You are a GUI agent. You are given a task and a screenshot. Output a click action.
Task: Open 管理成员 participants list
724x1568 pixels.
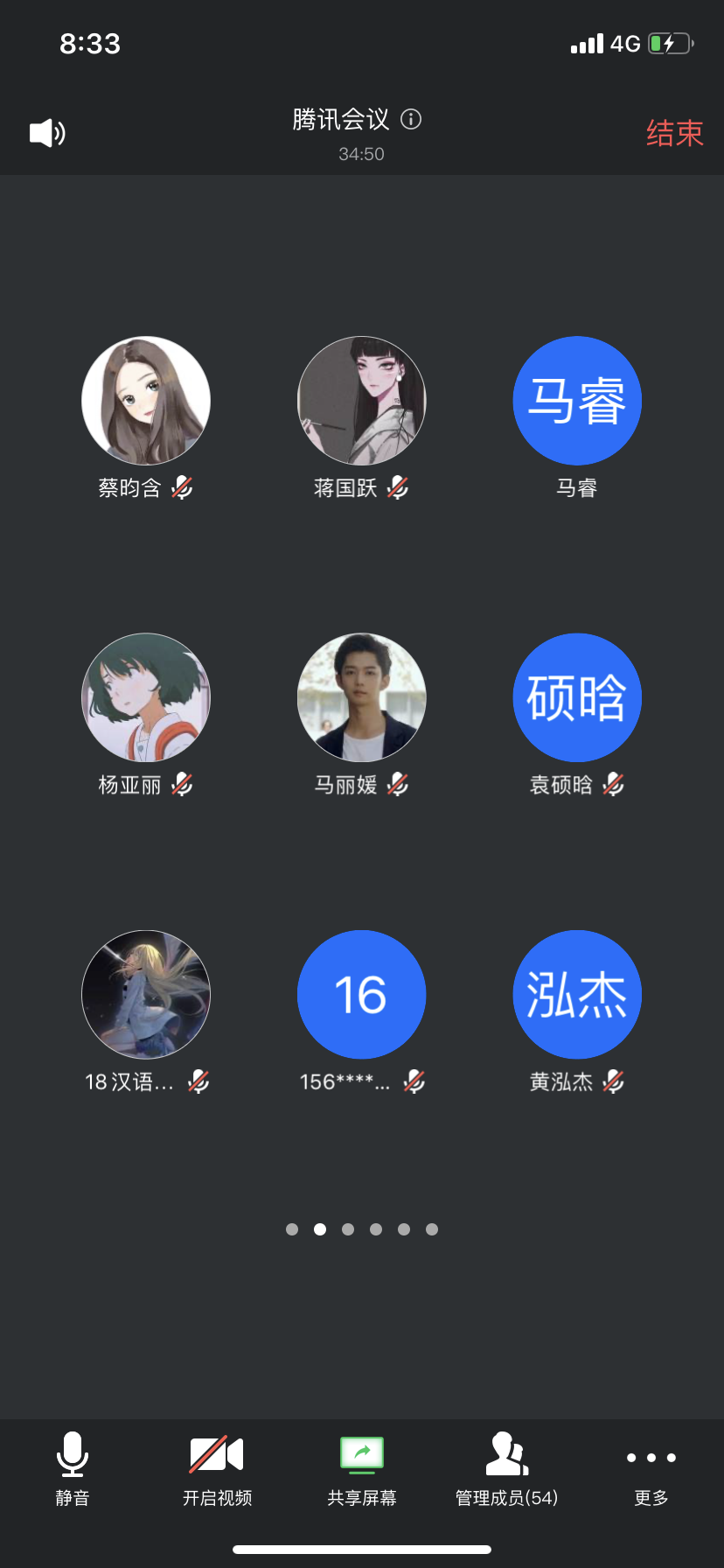(x=507, y=1470)
